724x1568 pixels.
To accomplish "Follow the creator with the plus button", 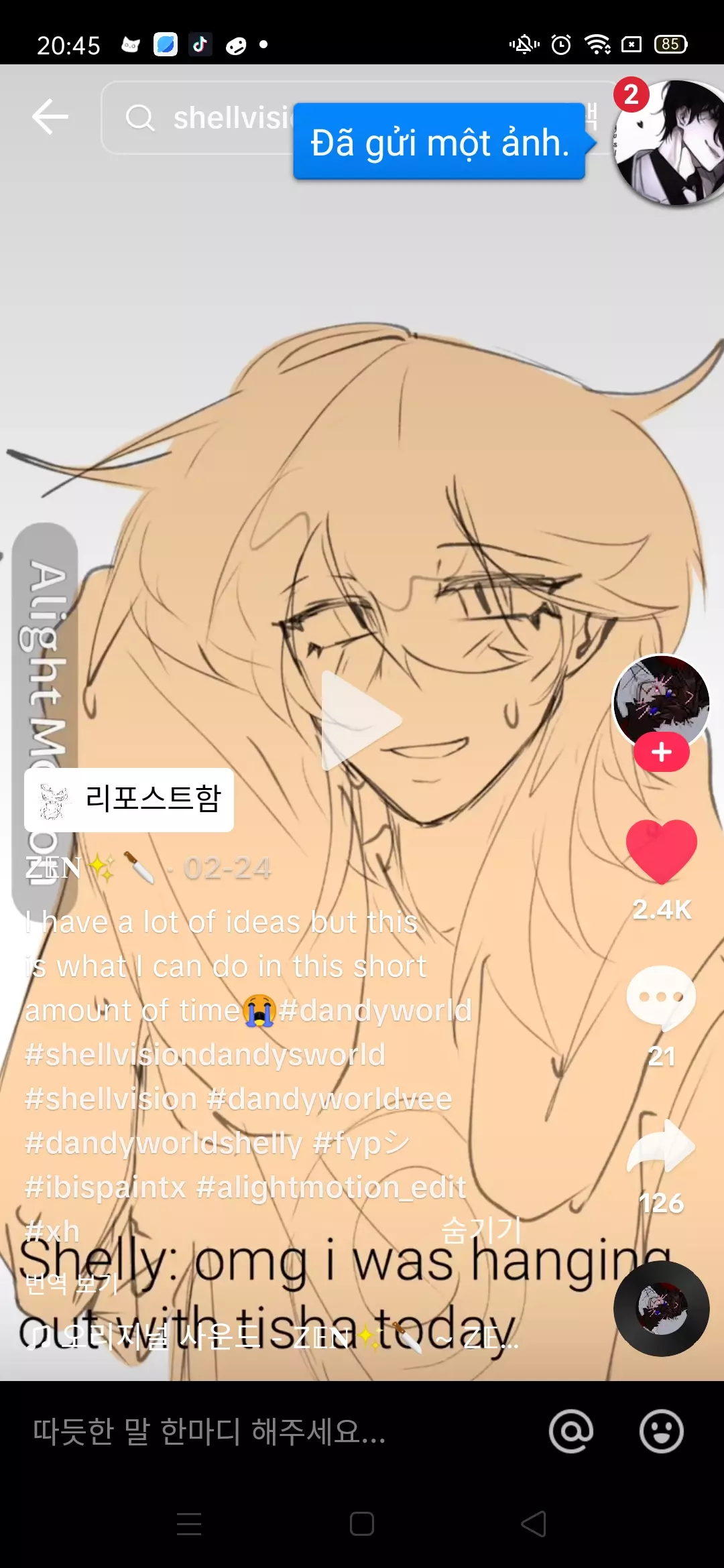I will tap(661, 752).
